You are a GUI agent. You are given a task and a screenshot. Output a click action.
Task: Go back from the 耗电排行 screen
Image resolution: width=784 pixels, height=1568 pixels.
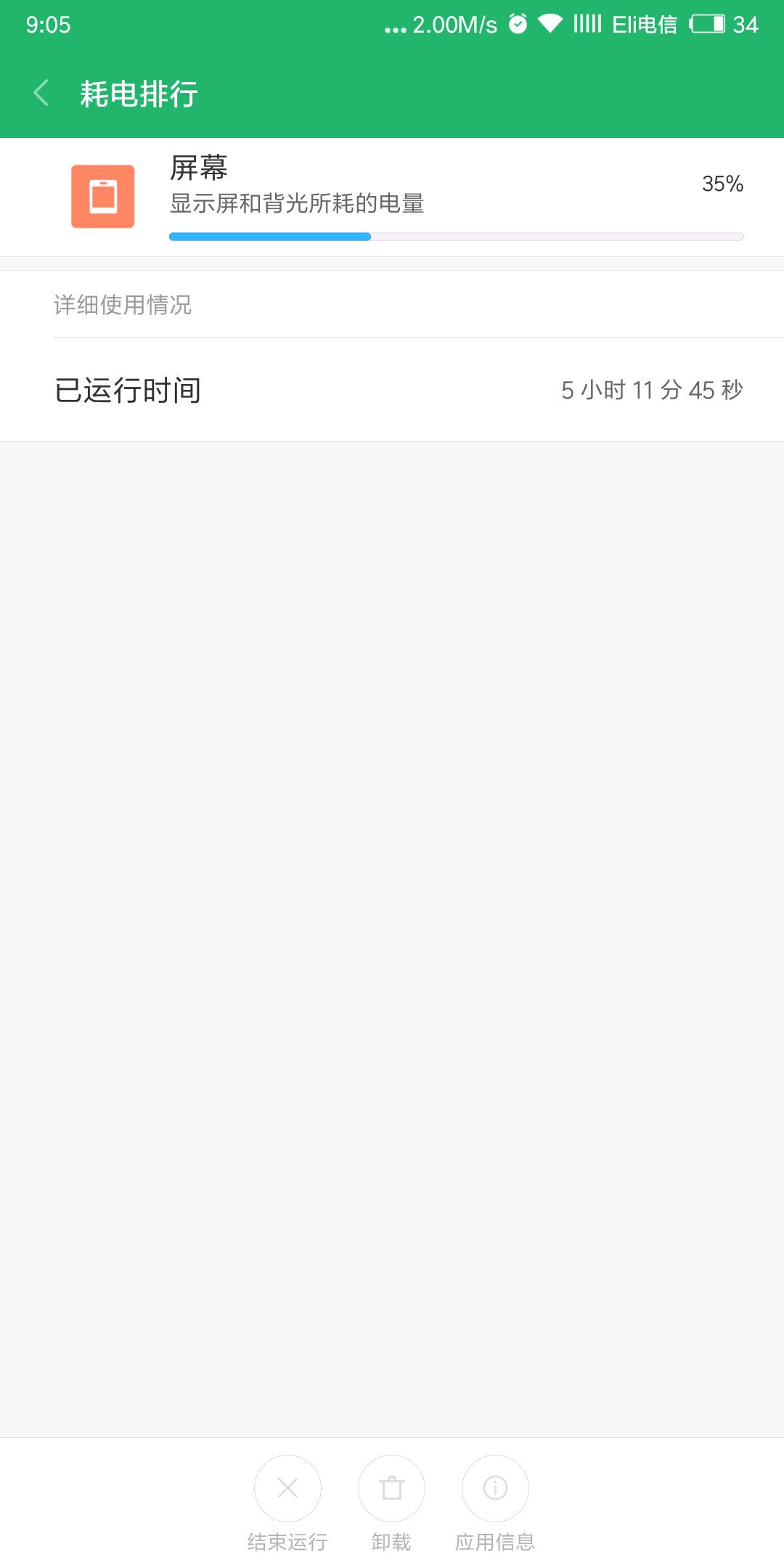coord(41,93)
